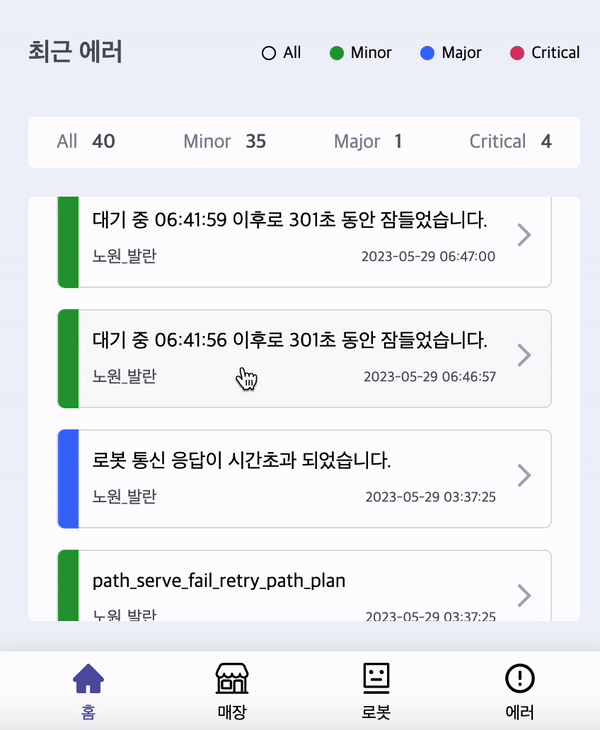The height and width of the screenshot is (730, 600).
Task: Filter errors by Minor count
Action: coord(224,142)
